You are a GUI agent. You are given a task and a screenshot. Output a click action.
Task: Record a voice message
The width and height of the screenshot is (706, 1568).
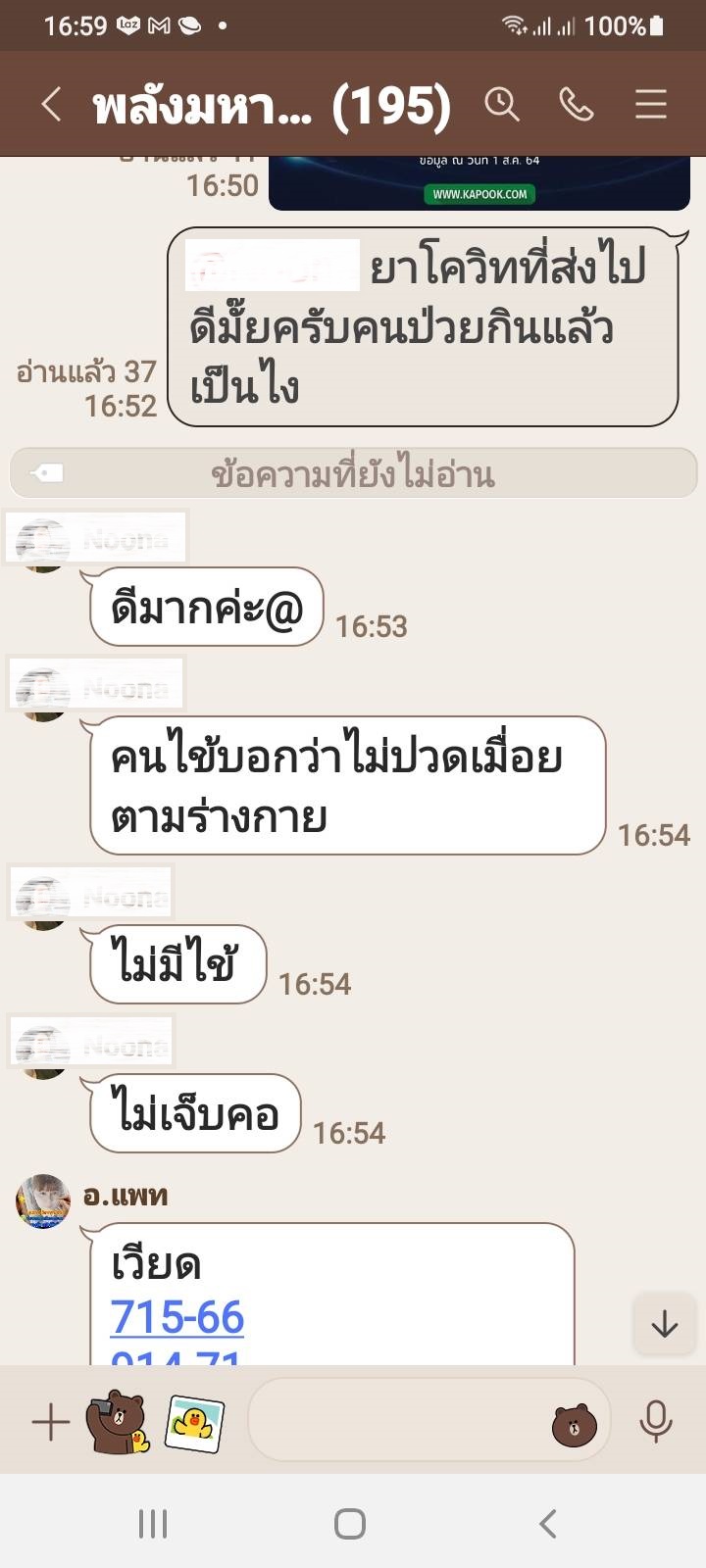coord(655,1421)
